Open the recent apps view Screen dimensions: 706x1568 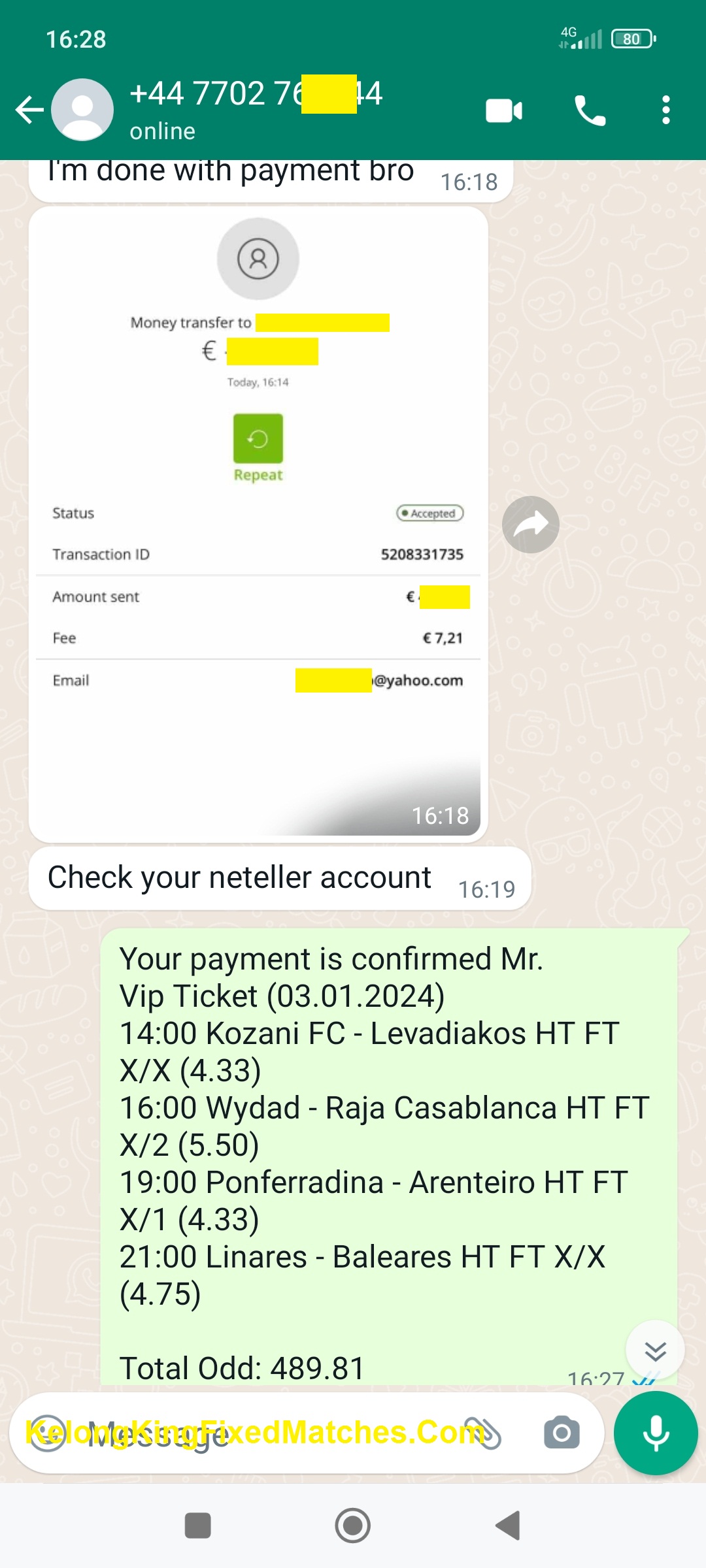pos(198,1526)
